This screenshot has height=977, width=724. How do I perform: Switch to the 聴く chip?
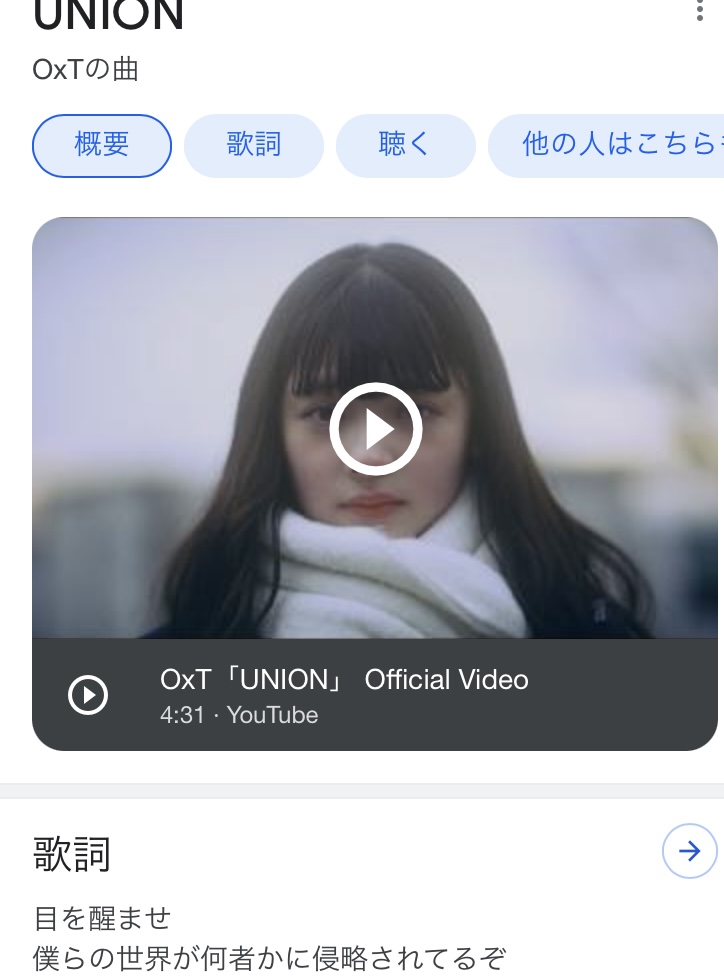pyautogui.click(x=405, y=146)
